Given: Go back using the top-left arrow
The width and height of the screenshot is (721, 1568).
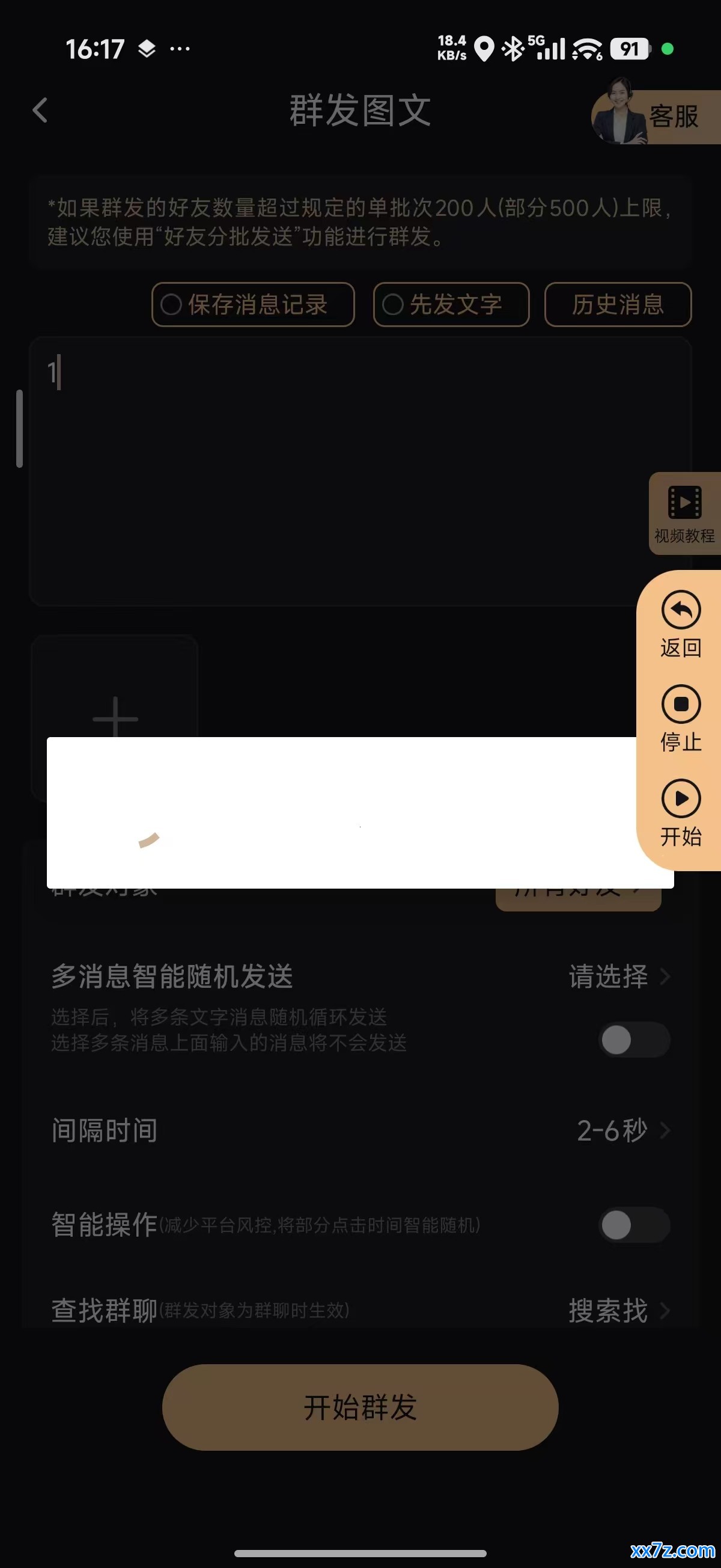Looking at the screenshot, I should click(40, 110).
